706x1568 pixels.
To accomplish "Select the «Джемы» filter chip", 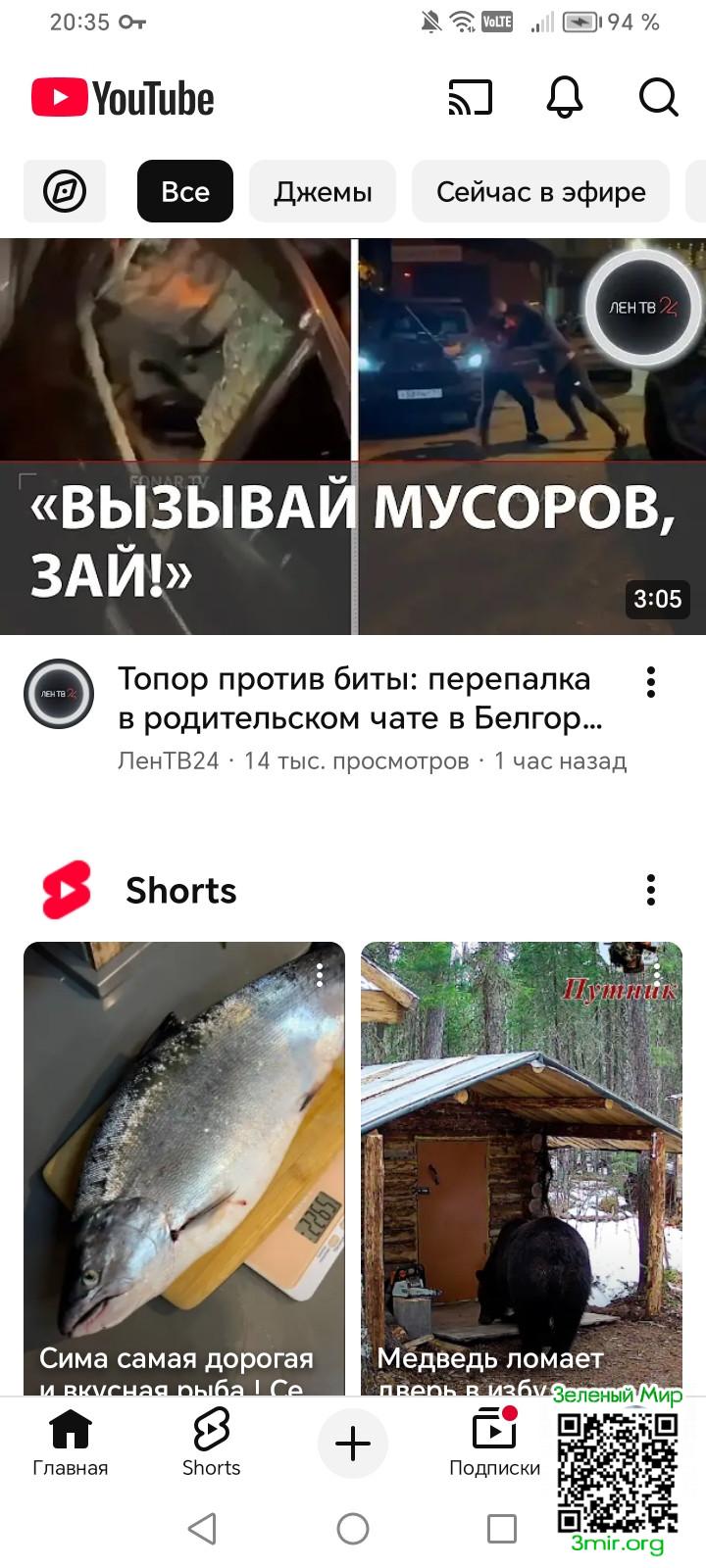I will click(x=323, y=191).
